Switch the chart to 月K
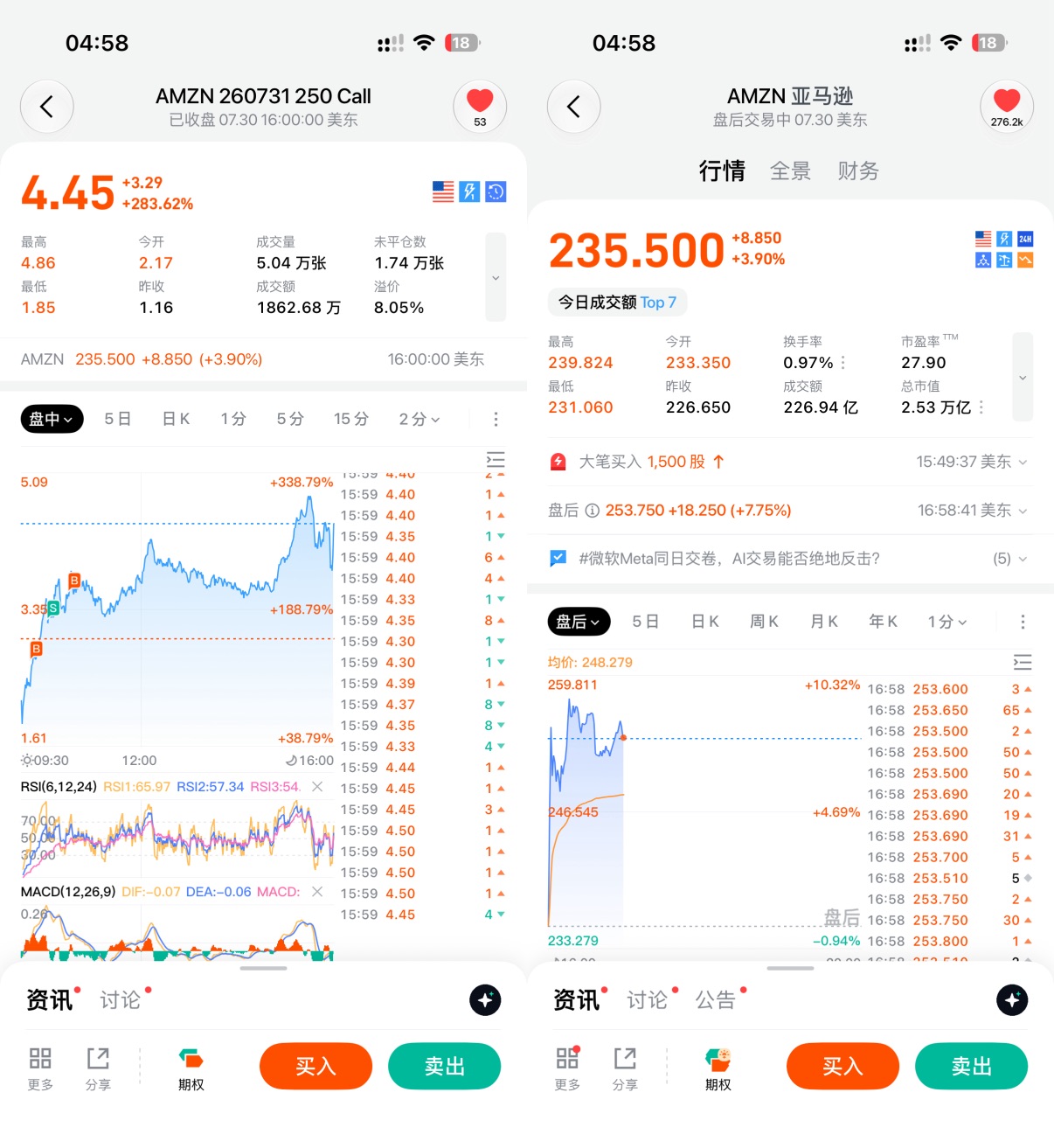The width and height of the screenshot is (1054, 1148). coord(823,622)
